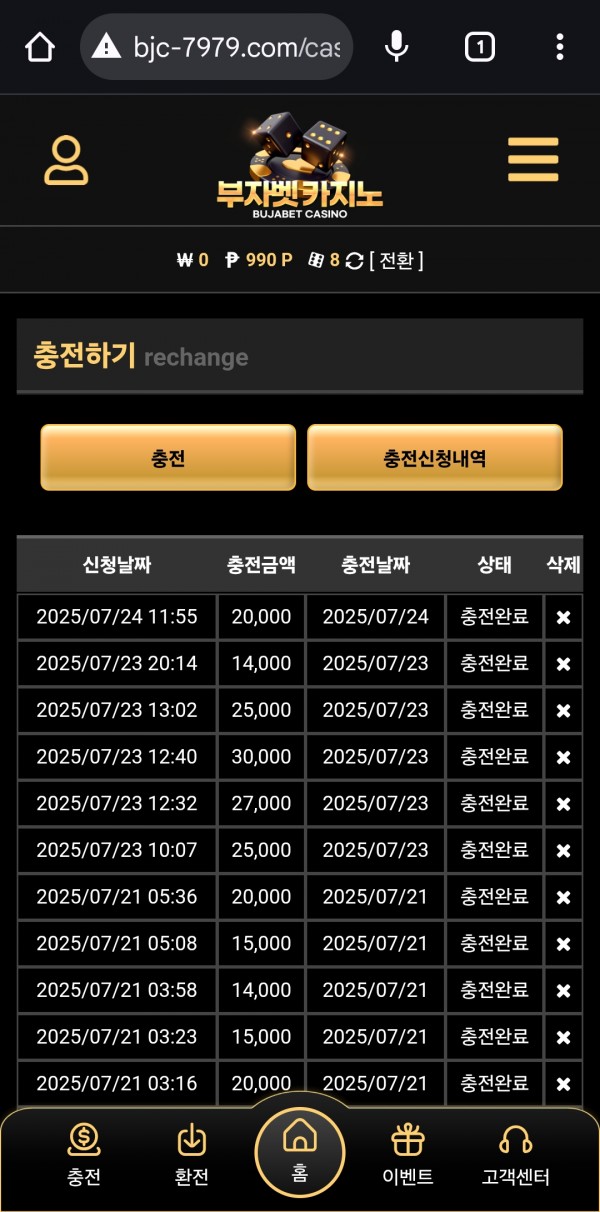This screenshot has width=600, height=1212.
Task: Delete the 2025/07/23 20:14 record
Action: (x=563, y=664)
